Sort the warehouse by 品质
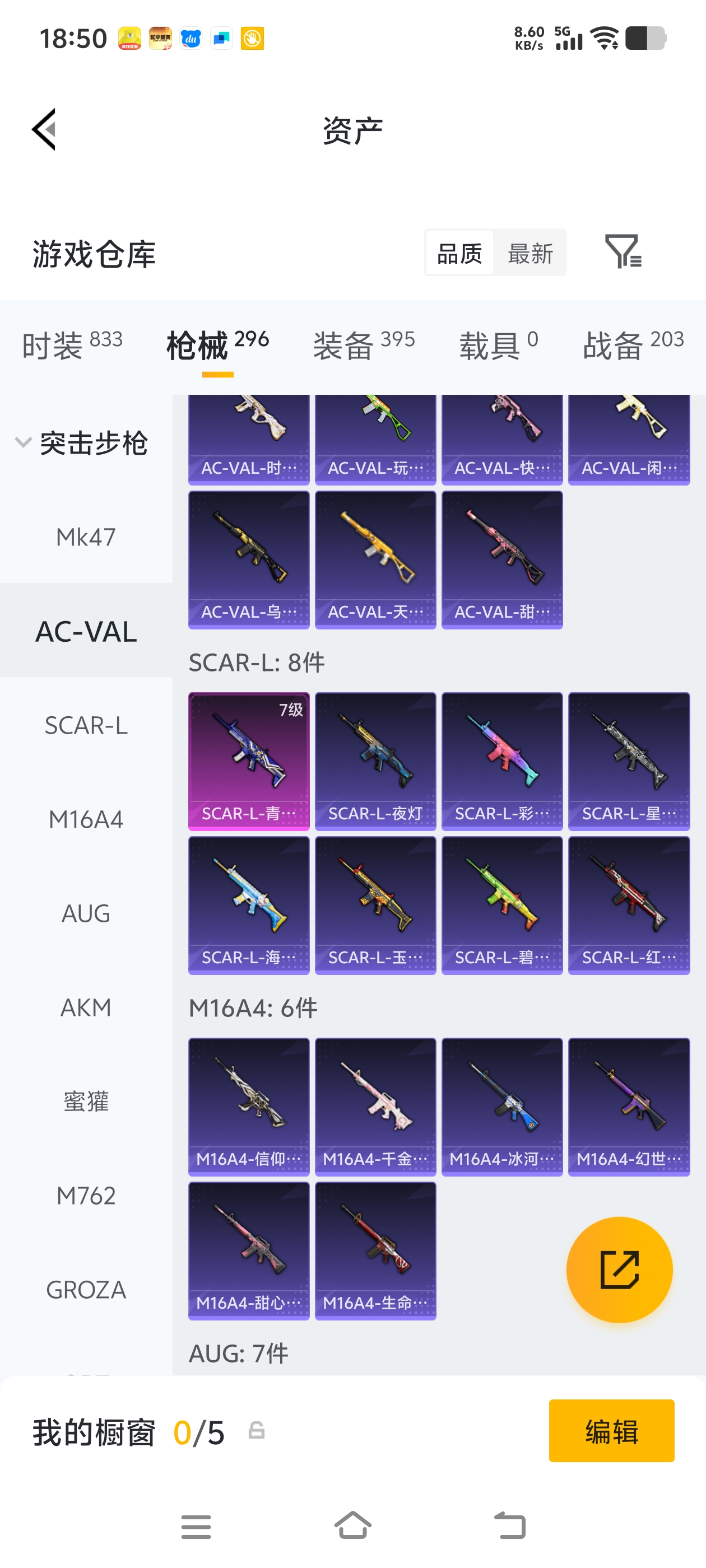The height and width of the screenshot is (1568, 706). [459, 253]
